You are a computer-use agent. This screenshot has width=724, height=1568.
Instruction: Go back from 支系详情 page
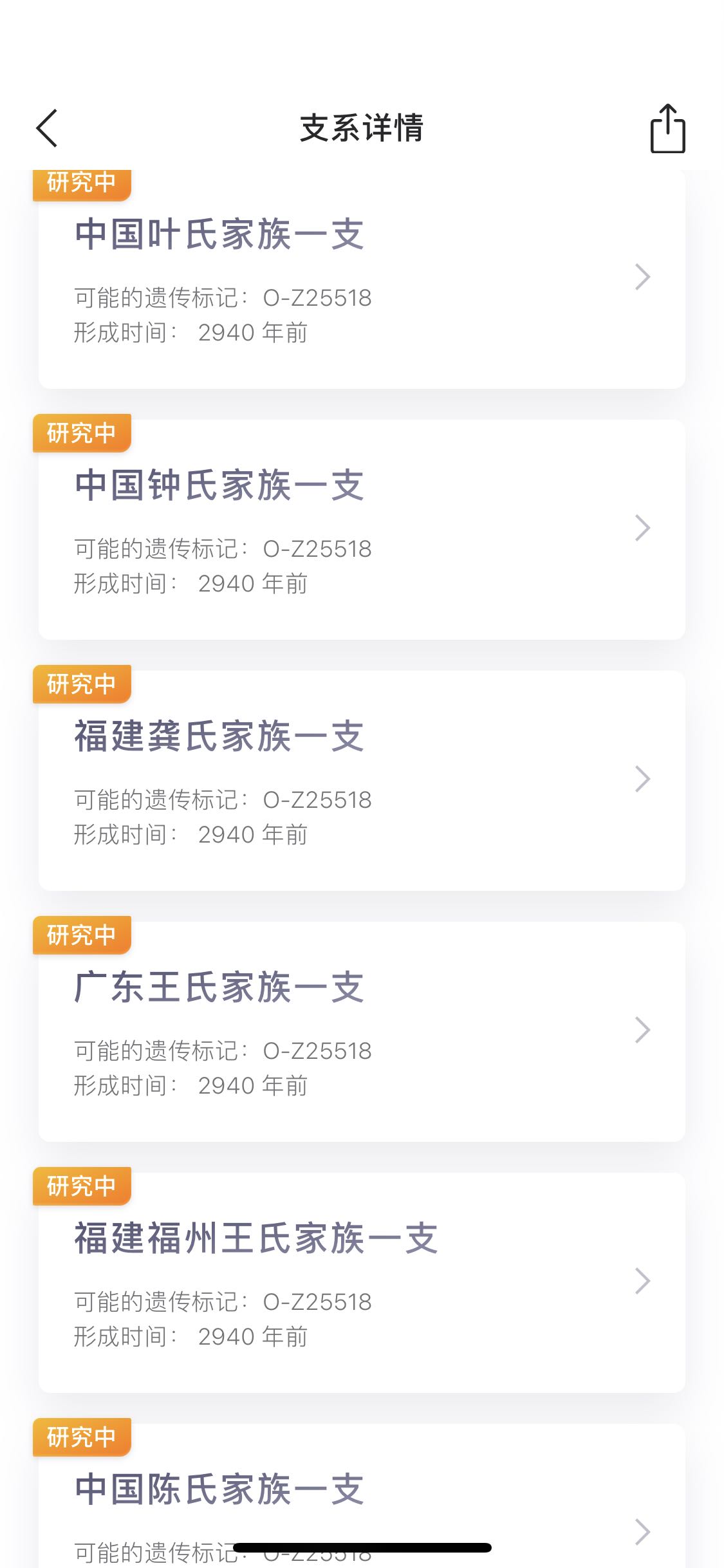pyautogui.click(x=47, y=128)
